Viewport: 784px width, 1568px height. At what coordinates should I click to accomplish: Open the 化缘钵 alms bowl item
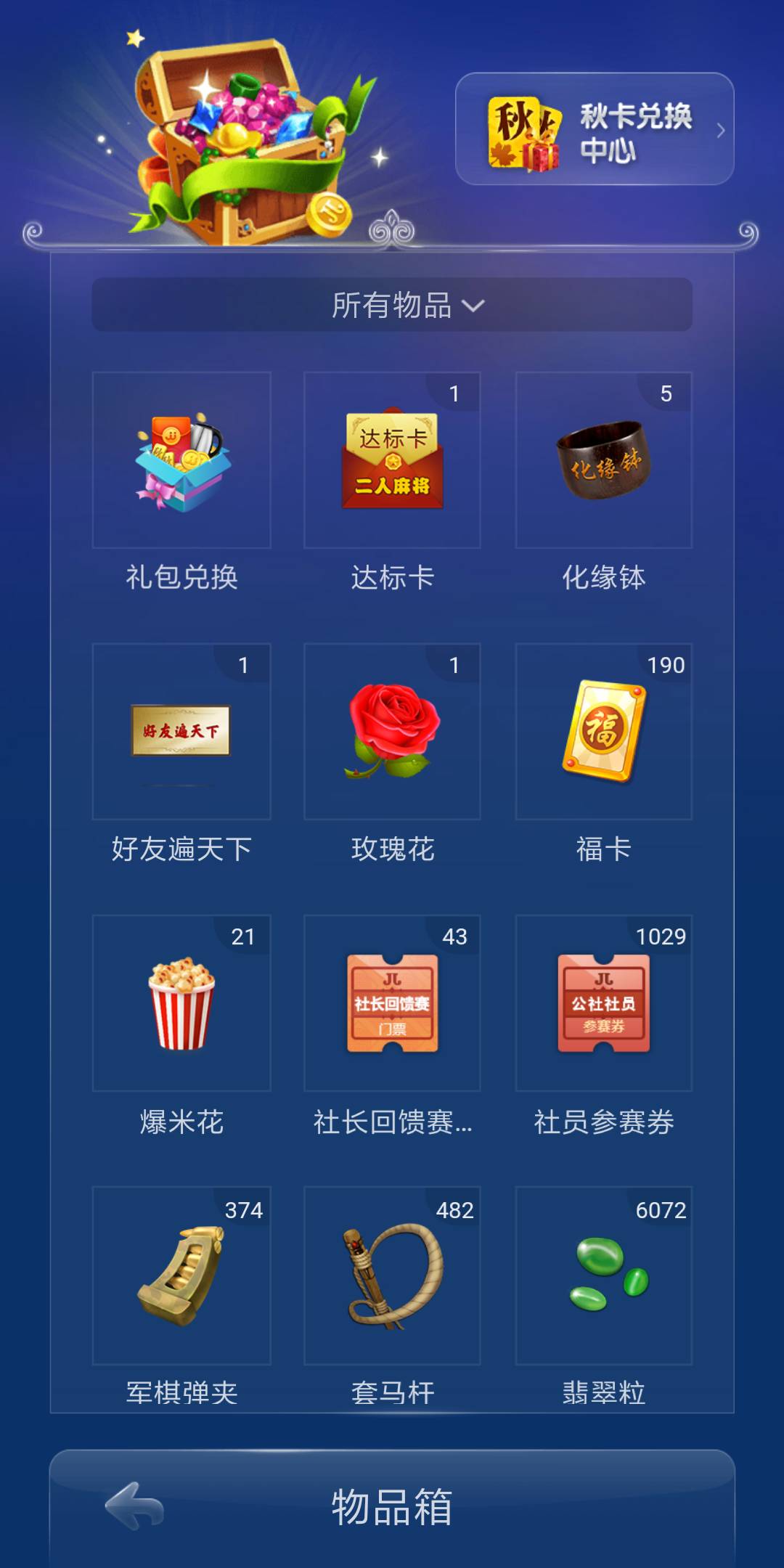(x=601, y=459)
